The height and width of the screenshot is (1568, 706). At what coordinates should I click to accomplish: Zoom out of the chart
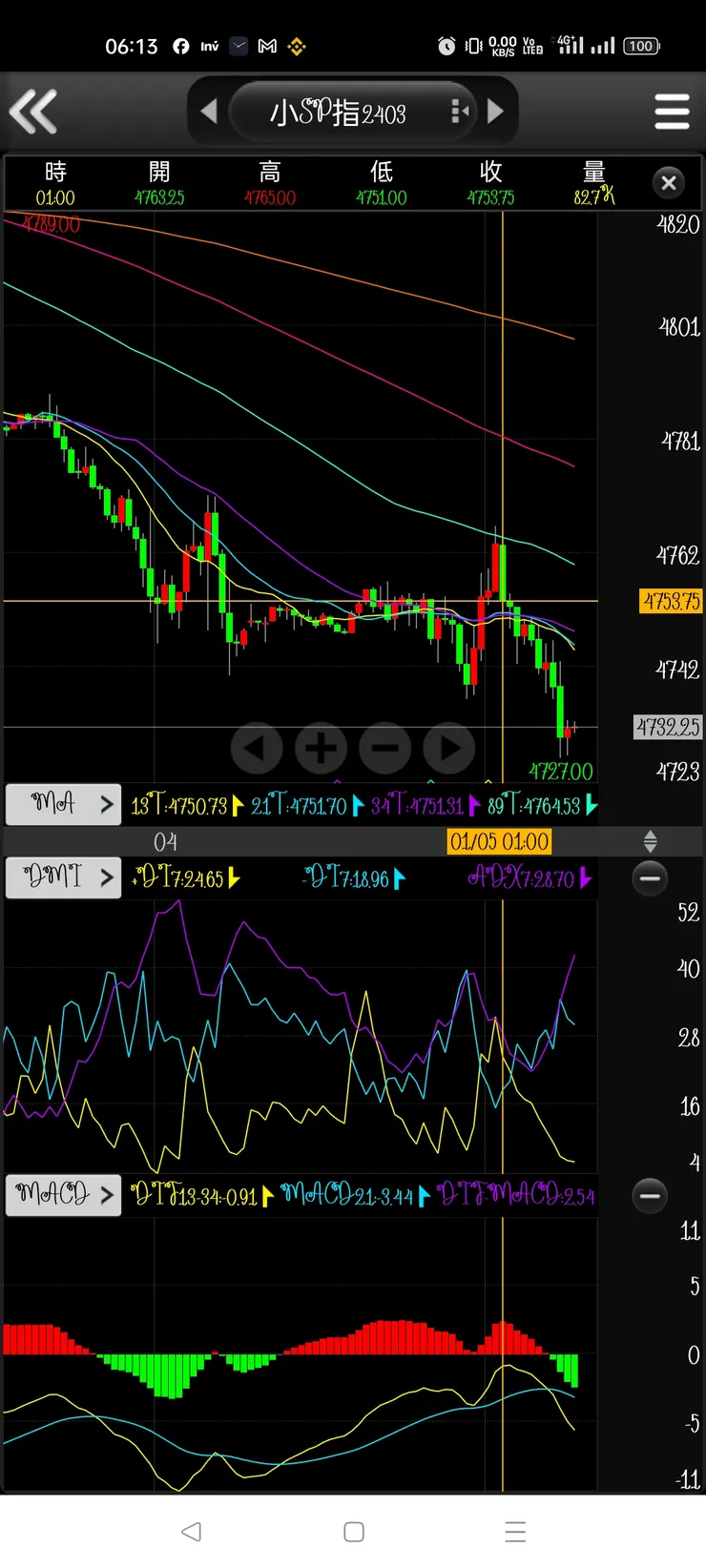(385, 749)
